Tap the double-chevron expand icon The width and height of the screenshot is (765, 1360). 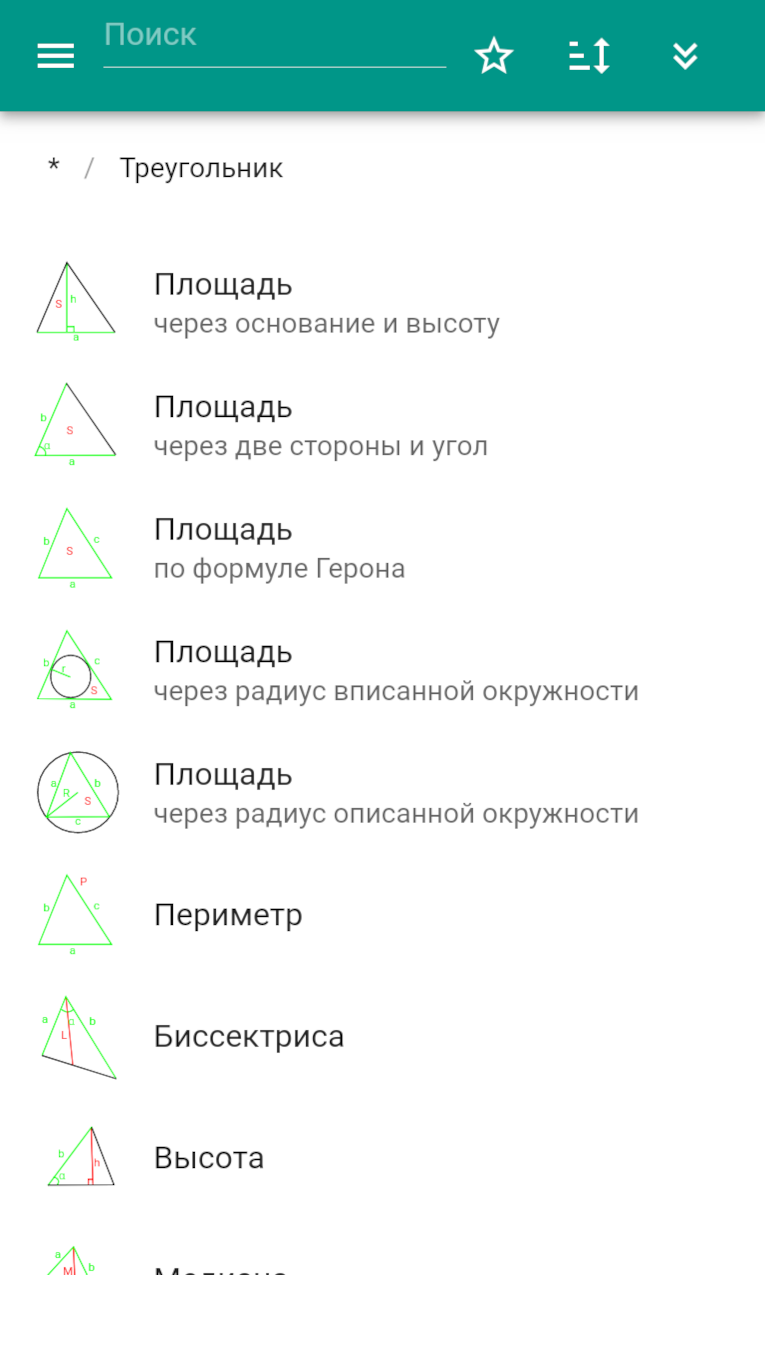(x=685, y=56)
